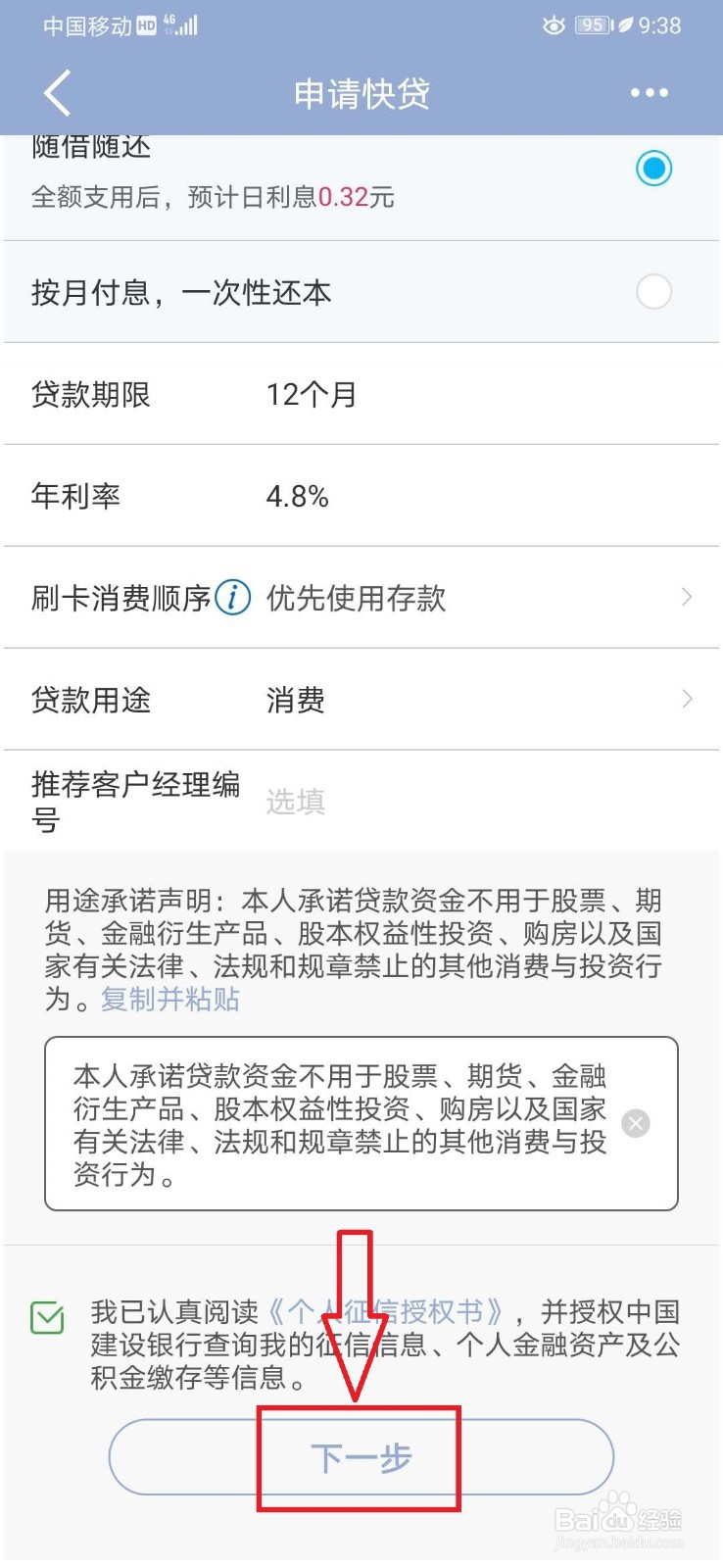Screen dimensions: 723x1568
Task: Tap the eye icon in the status bar
Action: point(554,26)
